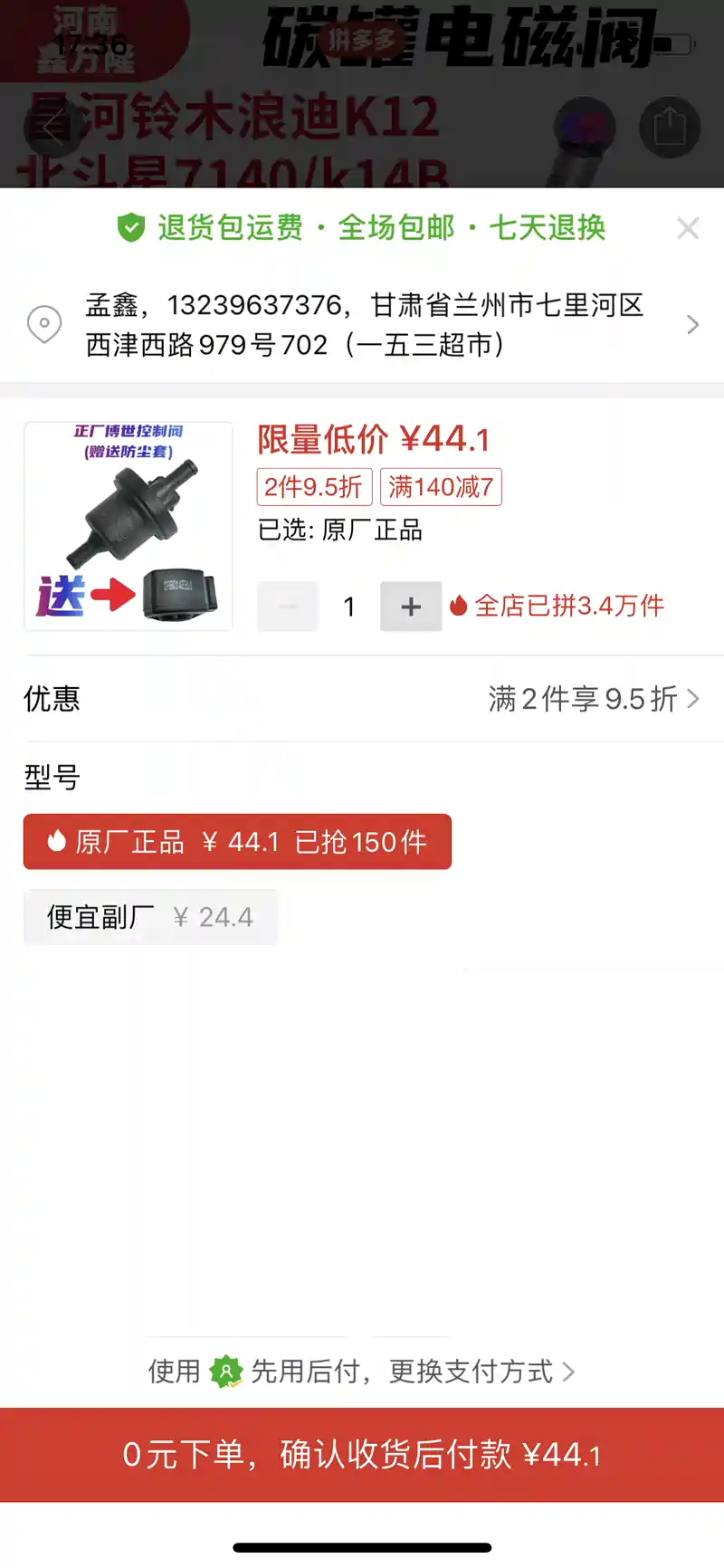724x1568 pixels.
Task: Select the 原厂正品 ¥44.1 model option
Action: point(237,842)
